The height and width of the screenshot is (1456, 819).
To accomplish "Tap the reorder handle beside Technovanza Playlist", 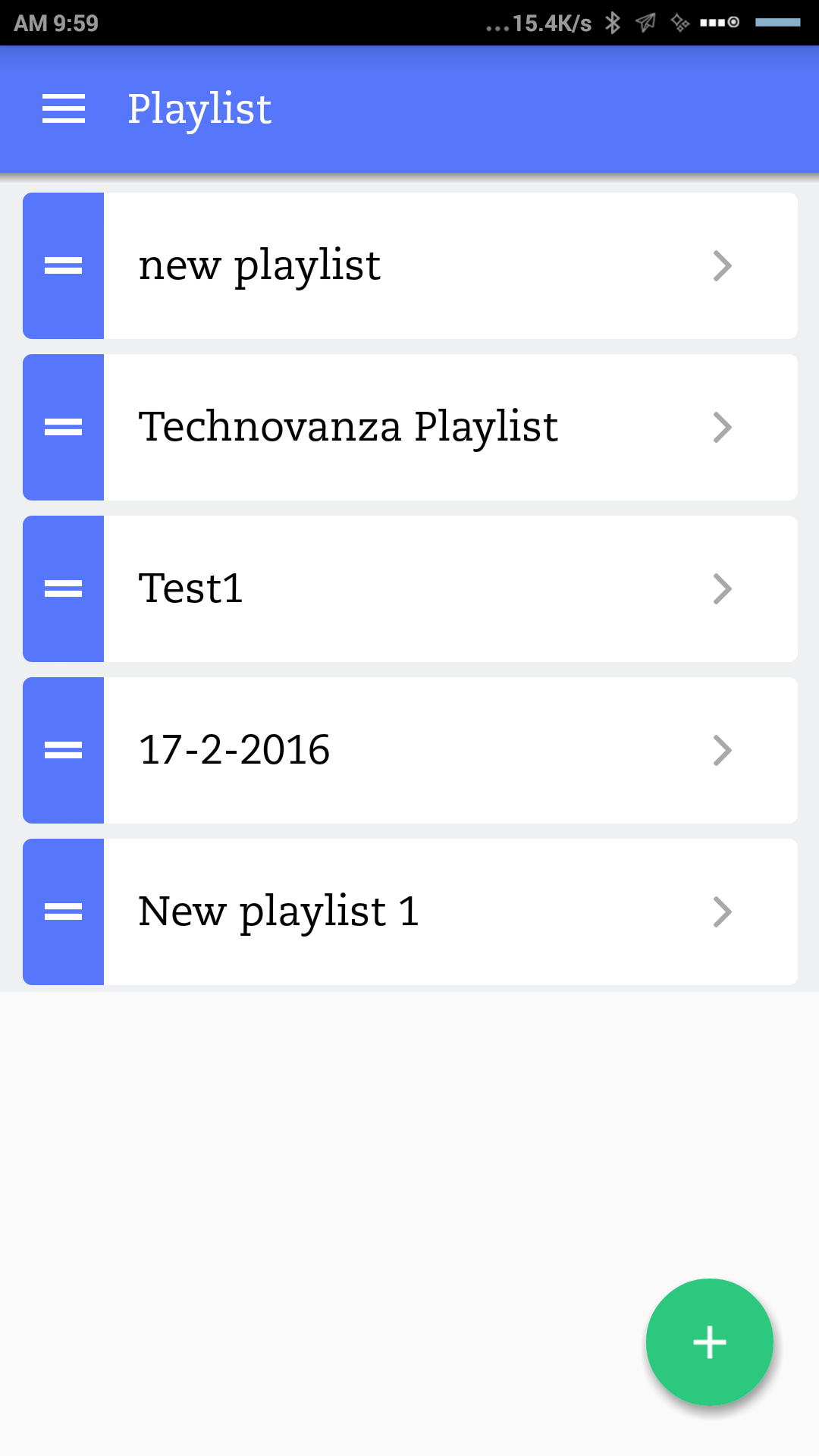I will (x=64, y=427).
